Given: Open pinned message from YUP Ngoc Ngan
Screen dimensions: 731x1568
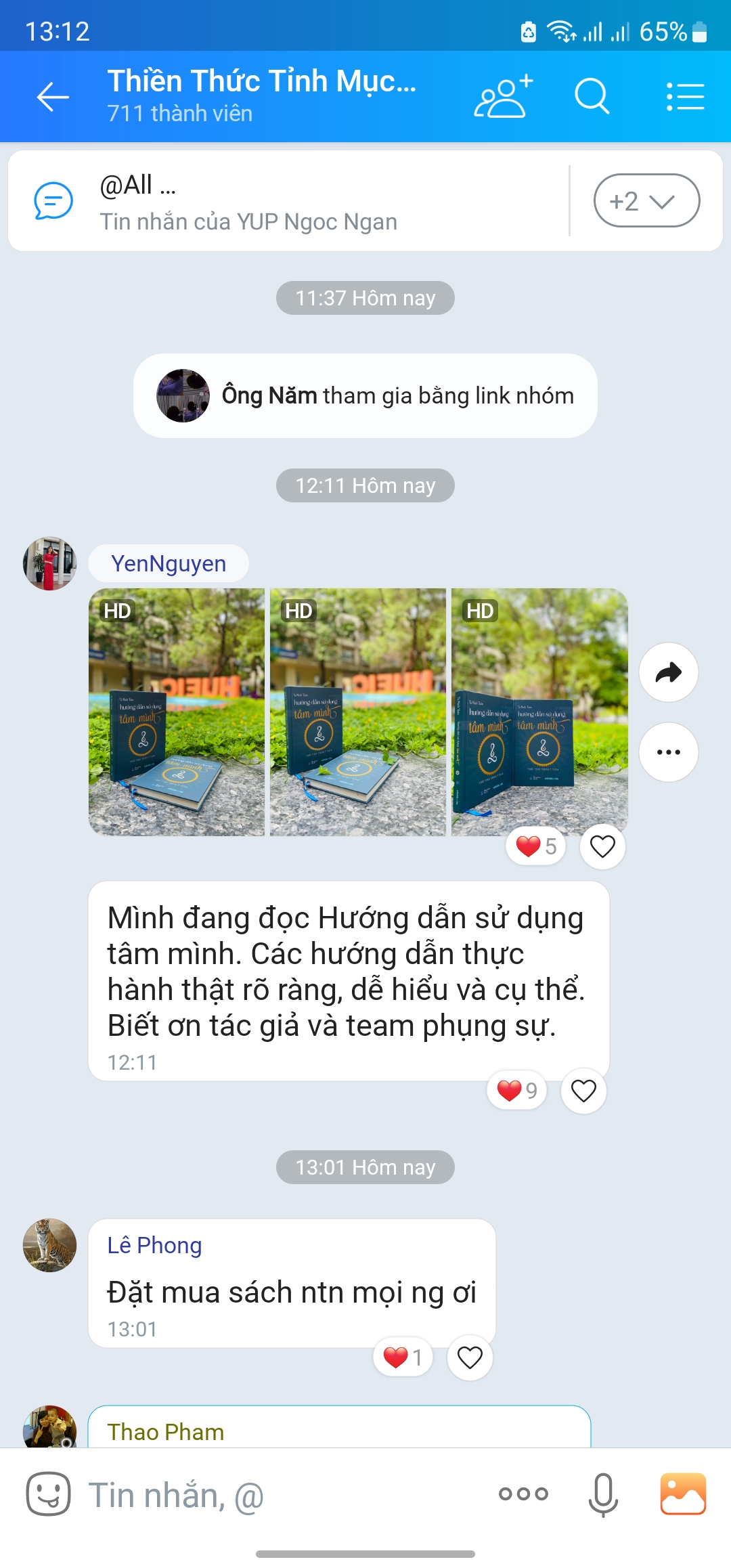Looking at the screenshot, I should coord(291,201).
